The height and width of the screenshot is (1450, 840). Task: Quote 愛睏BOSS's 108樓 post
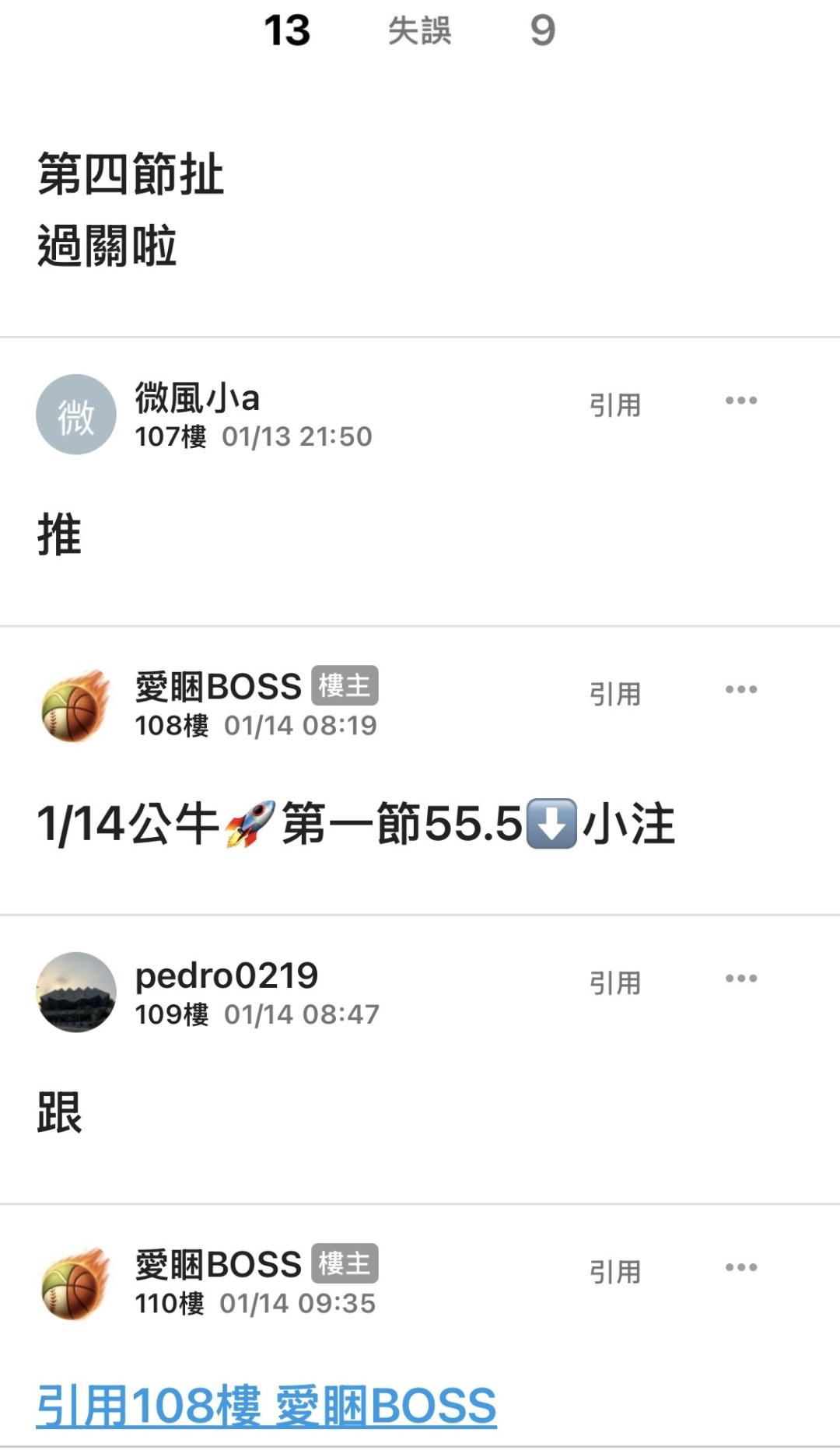(614, 694)
